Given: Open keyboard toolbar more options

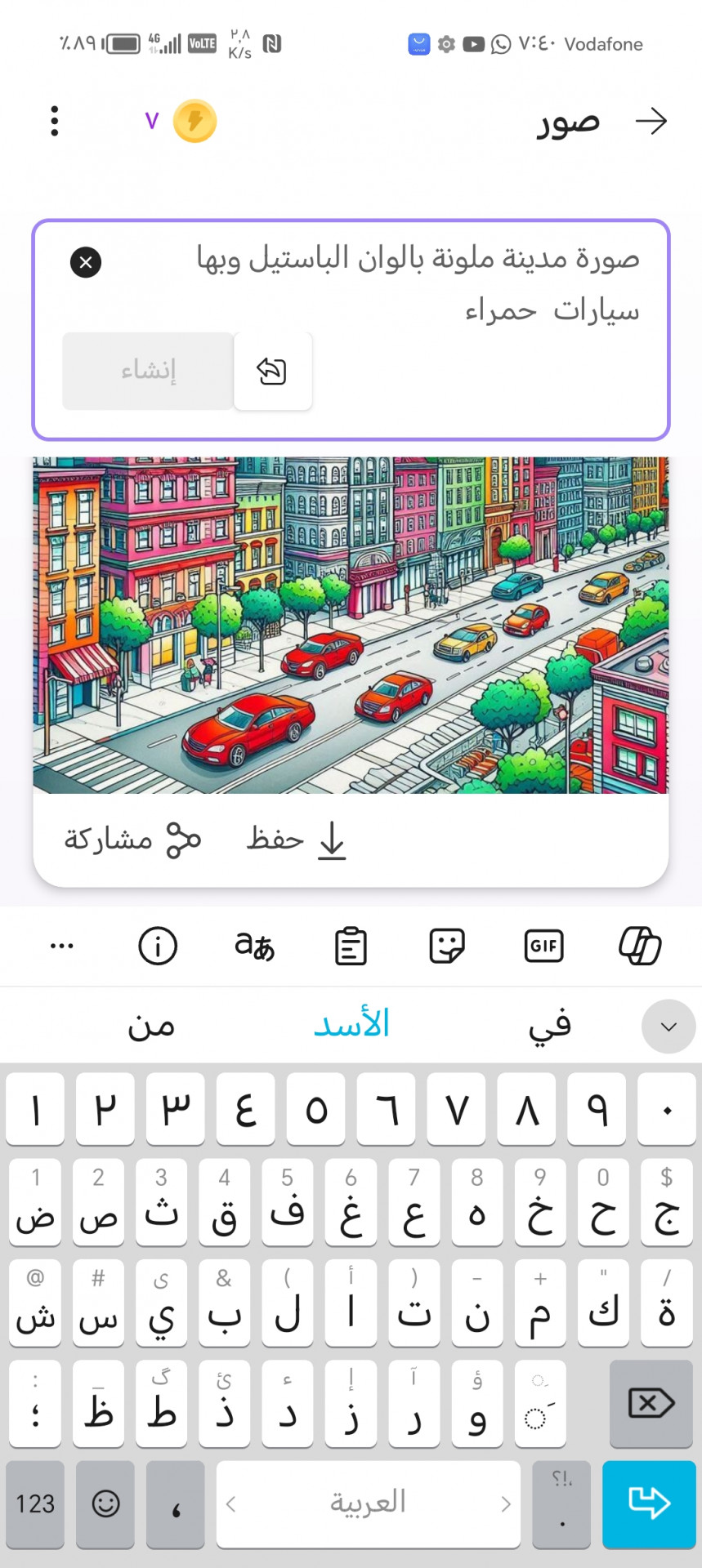Looking at the screenshot, I should point(61,946).
